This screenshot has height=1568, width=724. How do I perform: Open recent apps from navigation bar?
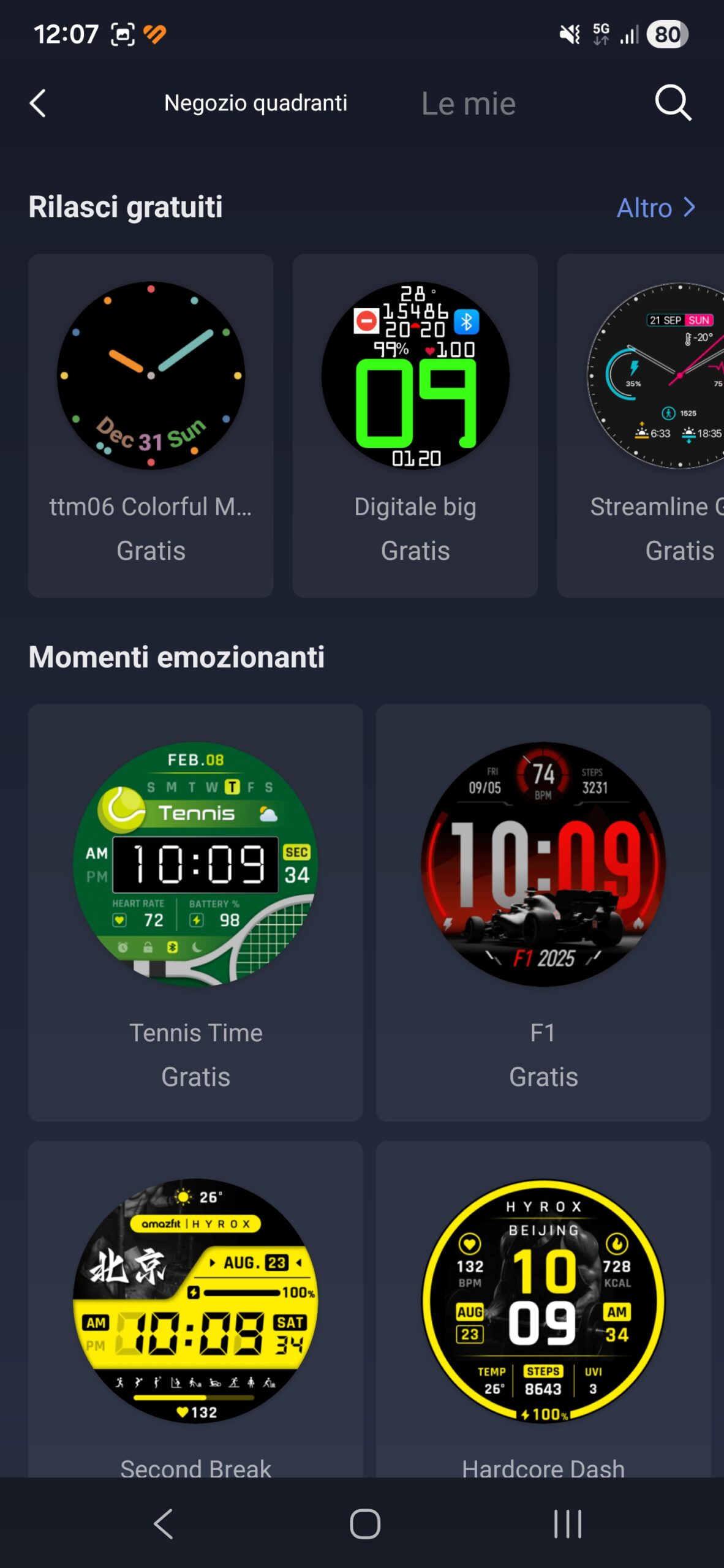click(567, 1523)
